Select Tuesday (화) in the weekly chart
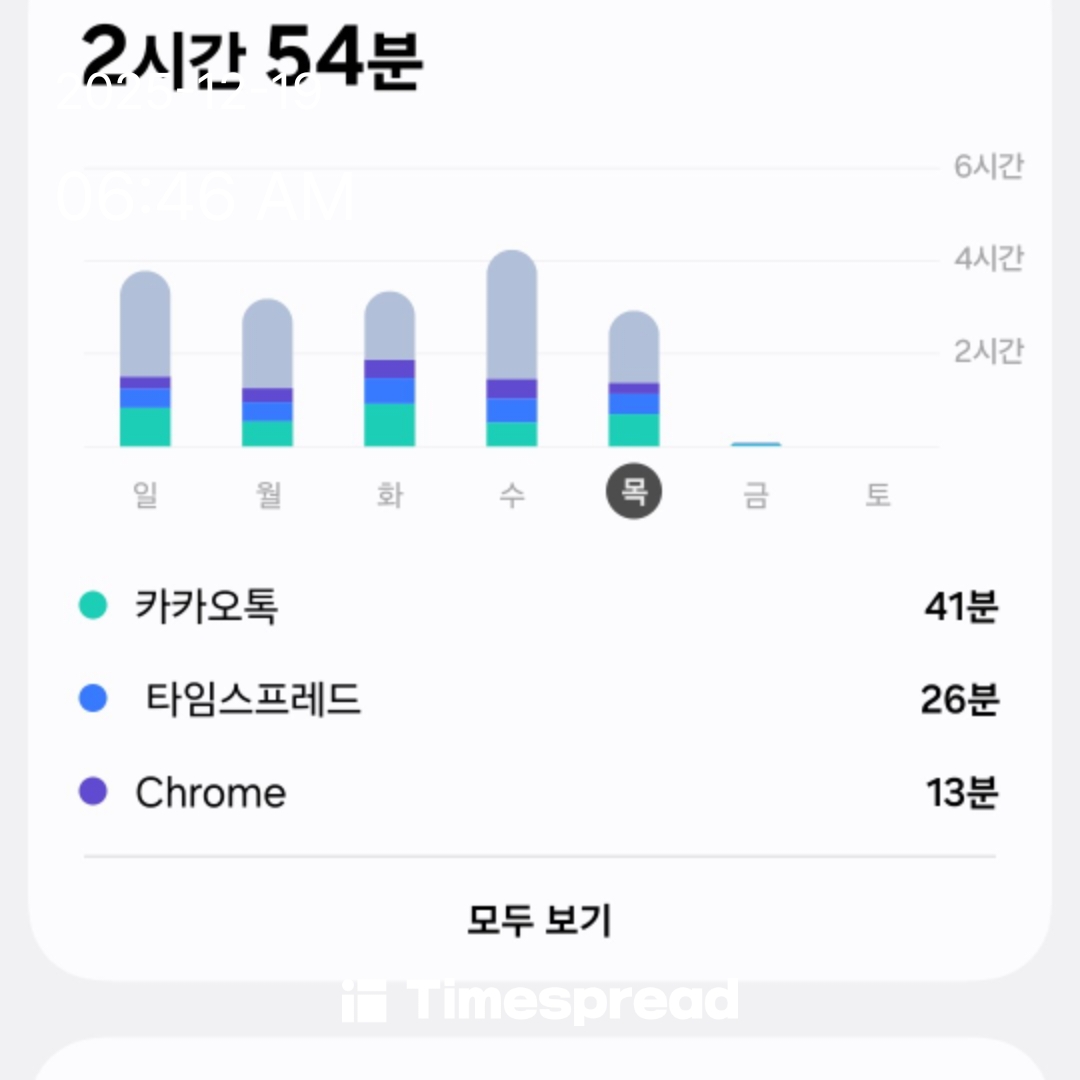The height and width of the screenshot is (1080, 1080). click(x=389, y=494)
